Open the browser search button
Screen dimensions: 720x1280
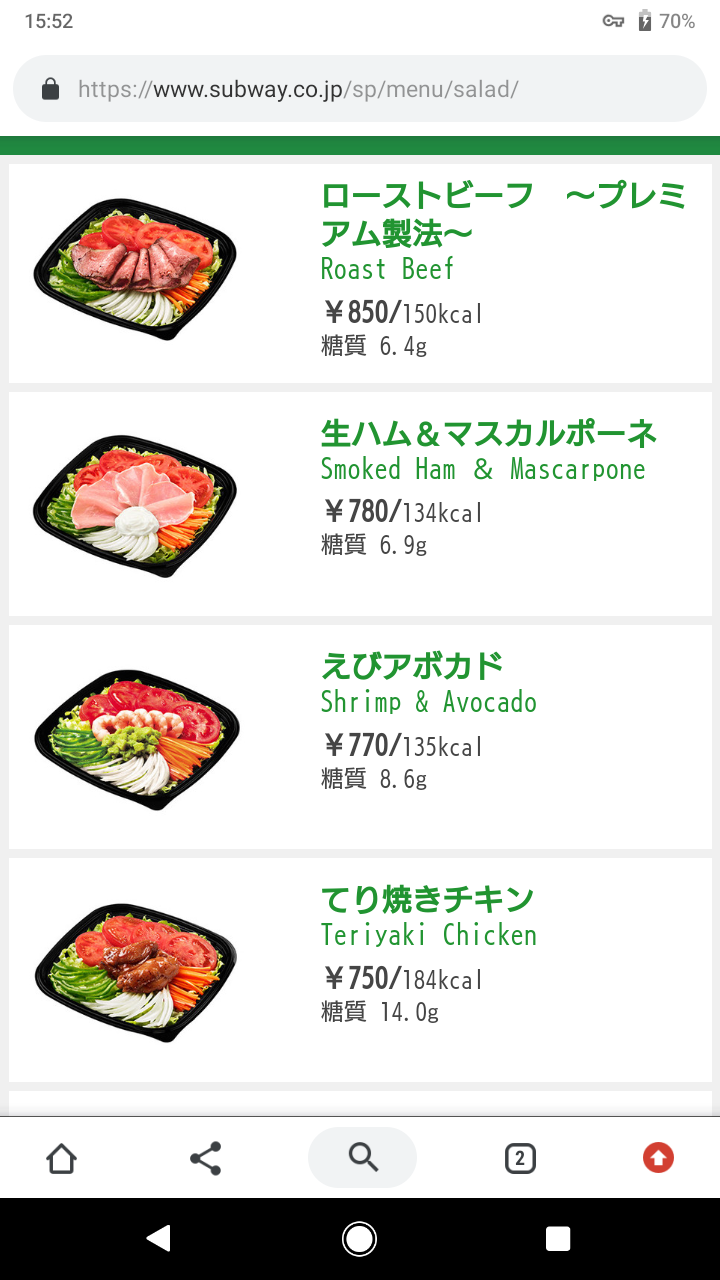[x=362, y=1158]
